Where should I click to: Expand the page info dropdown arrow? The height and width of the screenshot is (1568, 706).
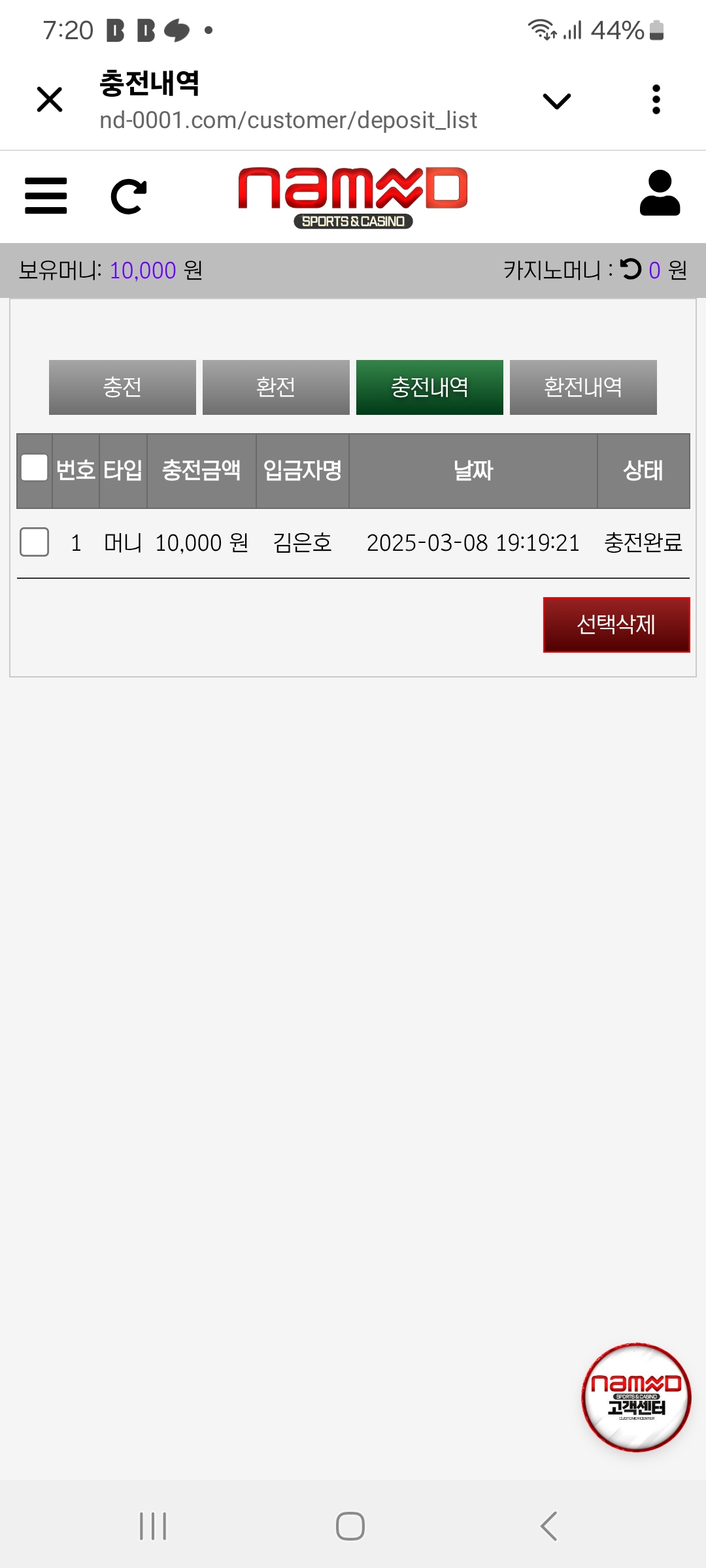(x=556, y=101)
